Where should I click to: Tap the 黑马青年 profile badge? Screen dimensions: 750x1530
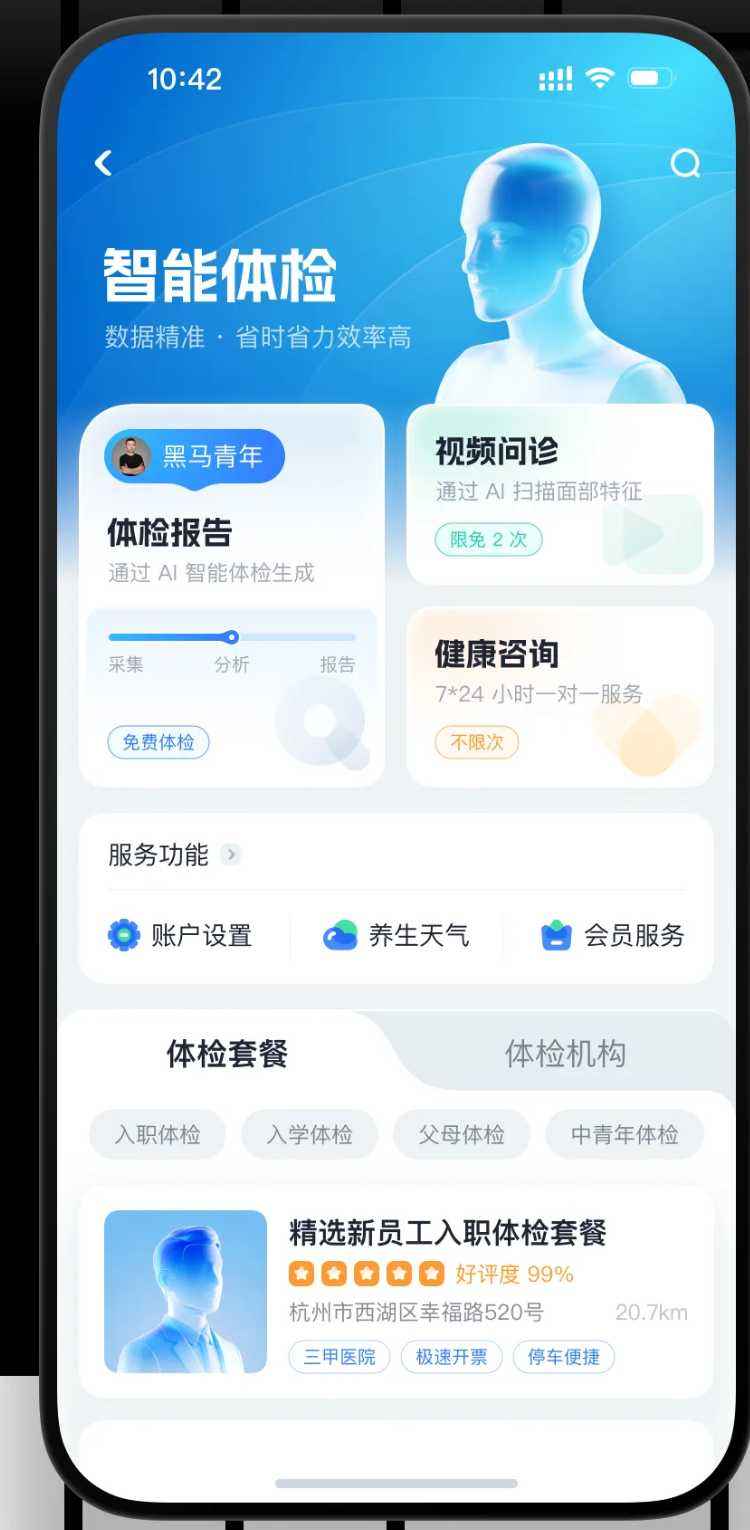coord(194,458)
